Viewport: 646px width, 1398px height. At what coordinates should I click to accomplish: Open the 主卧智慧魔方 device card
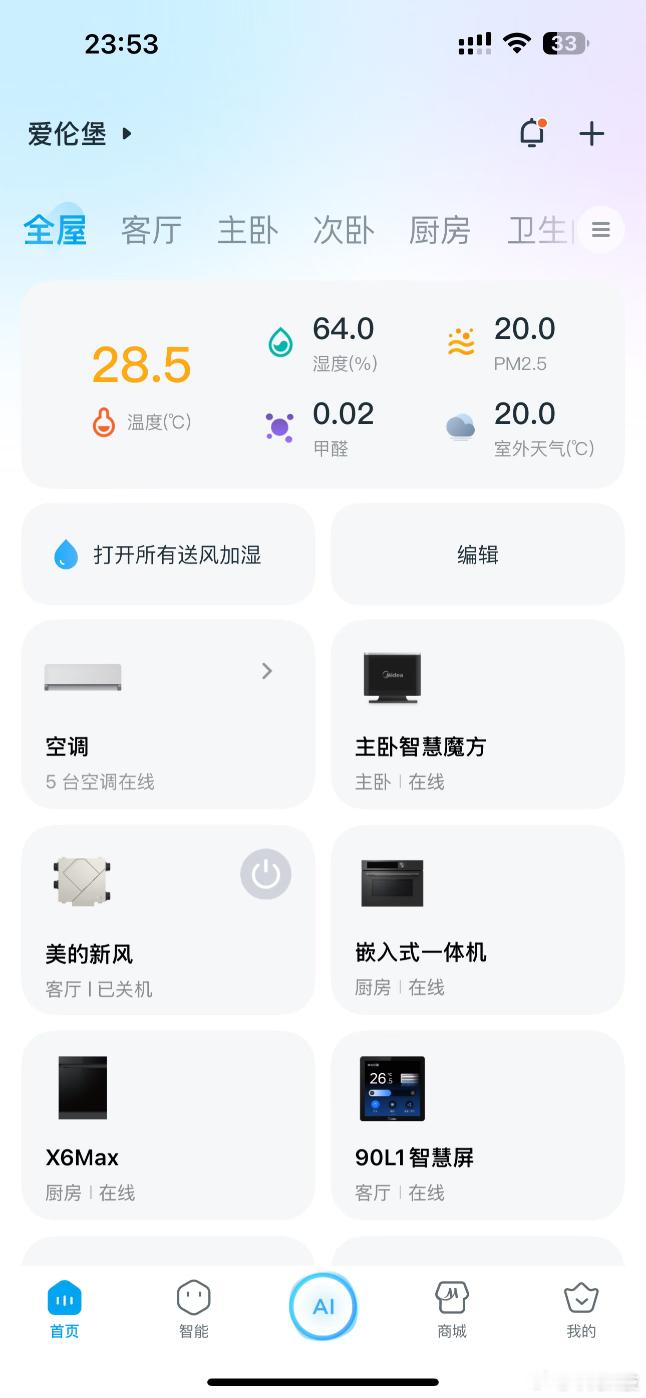[478, 714]
